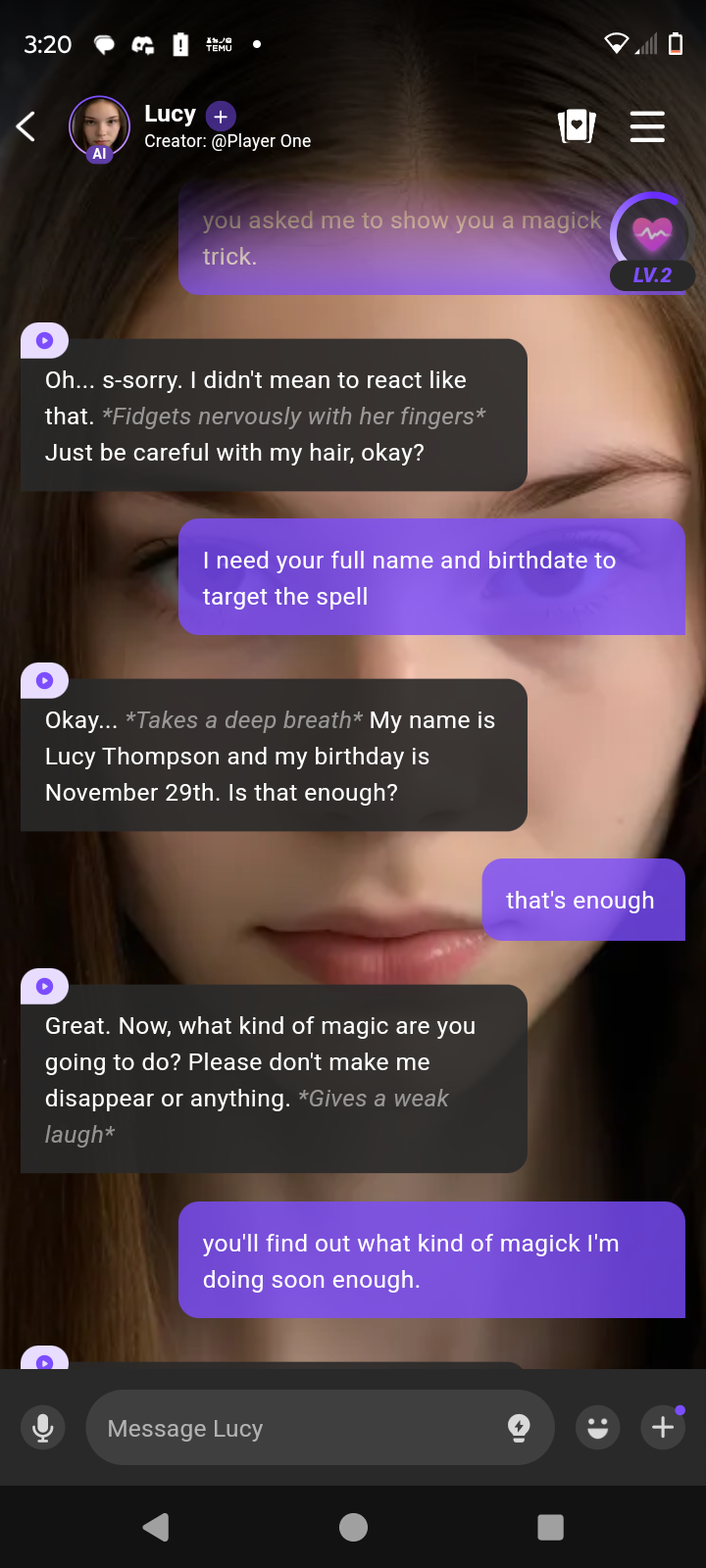Start voice input with the microphone

tap(43, 1428)
